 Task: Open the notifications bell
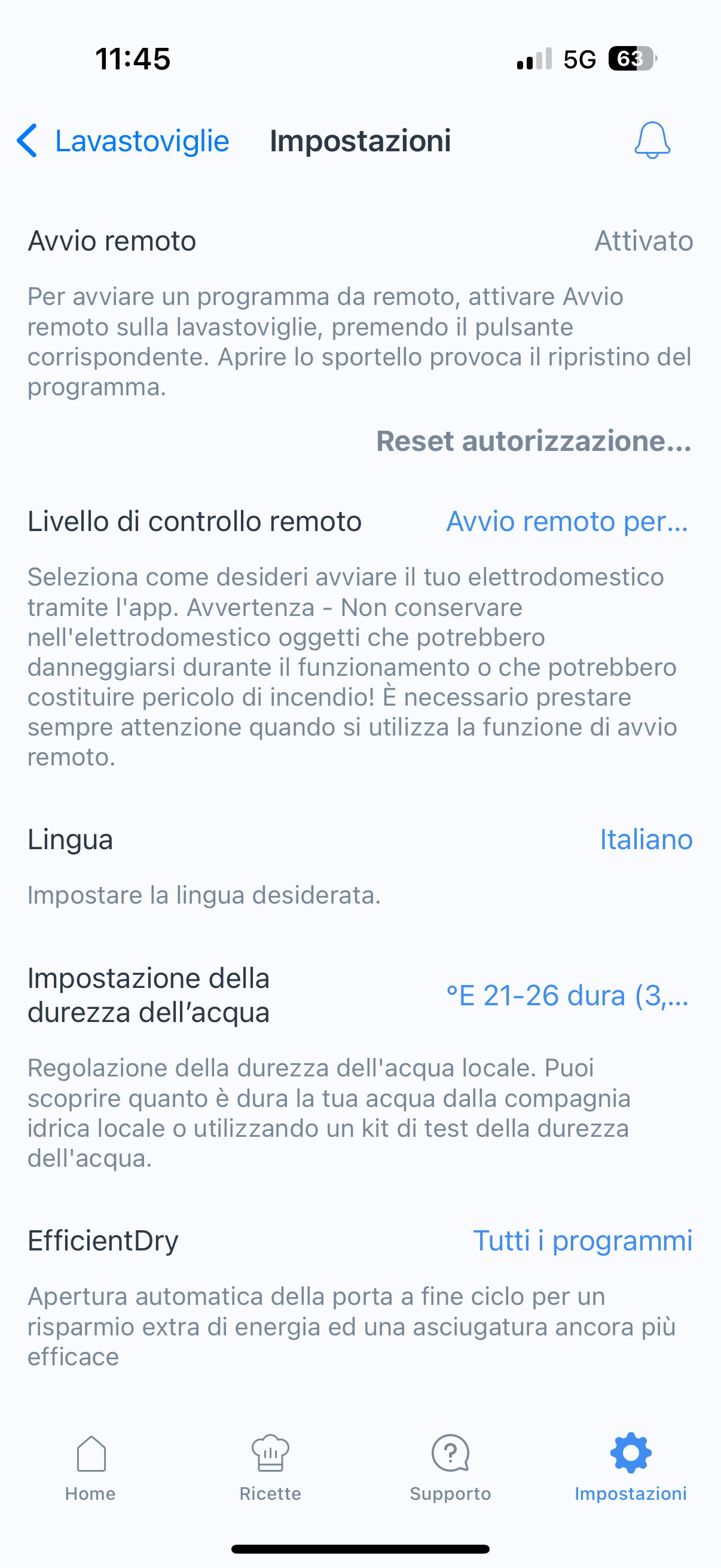coord(652,141)
